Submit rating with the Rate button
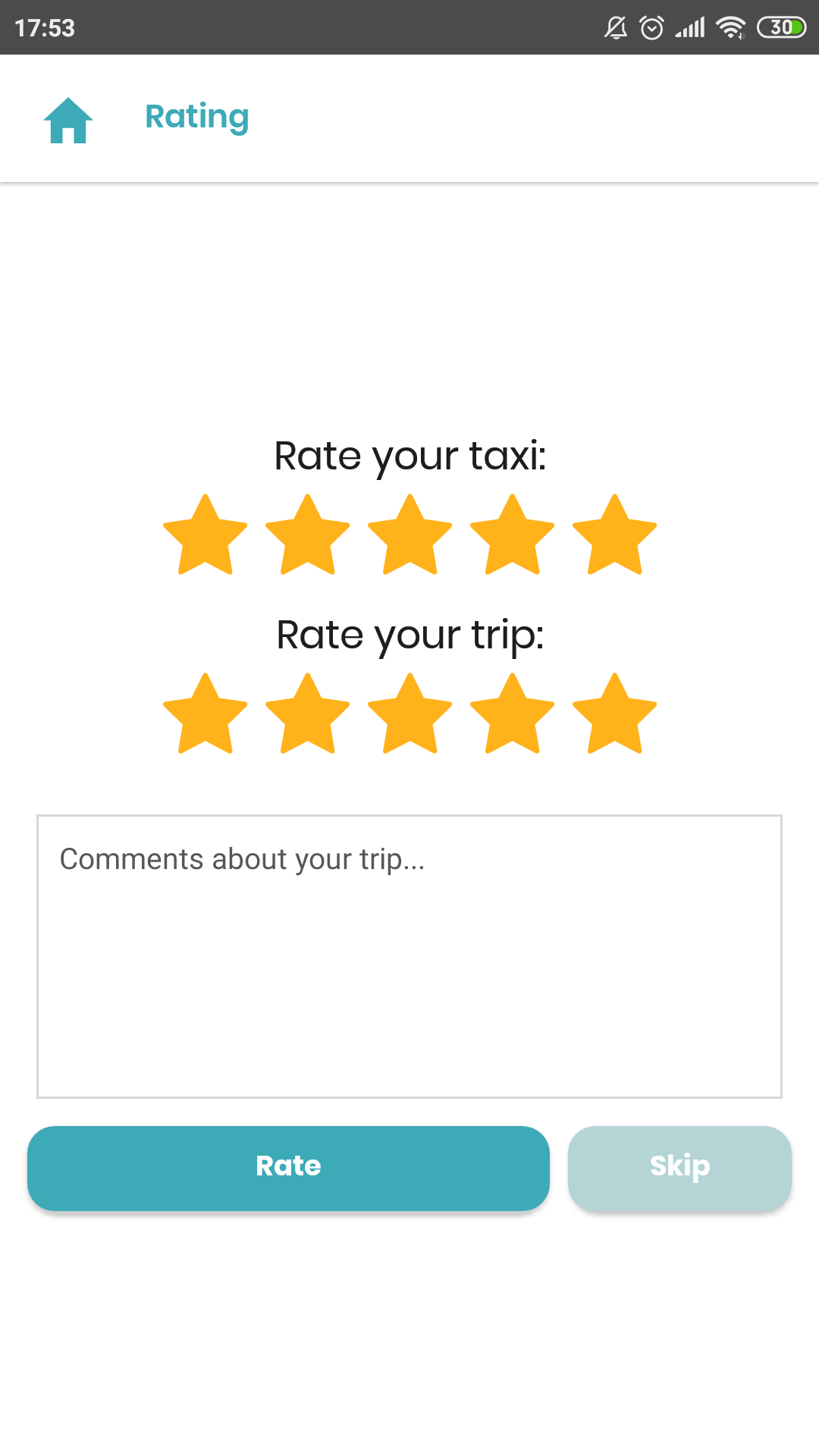This screenshot has width=819, height=1456. point(288,1168)
